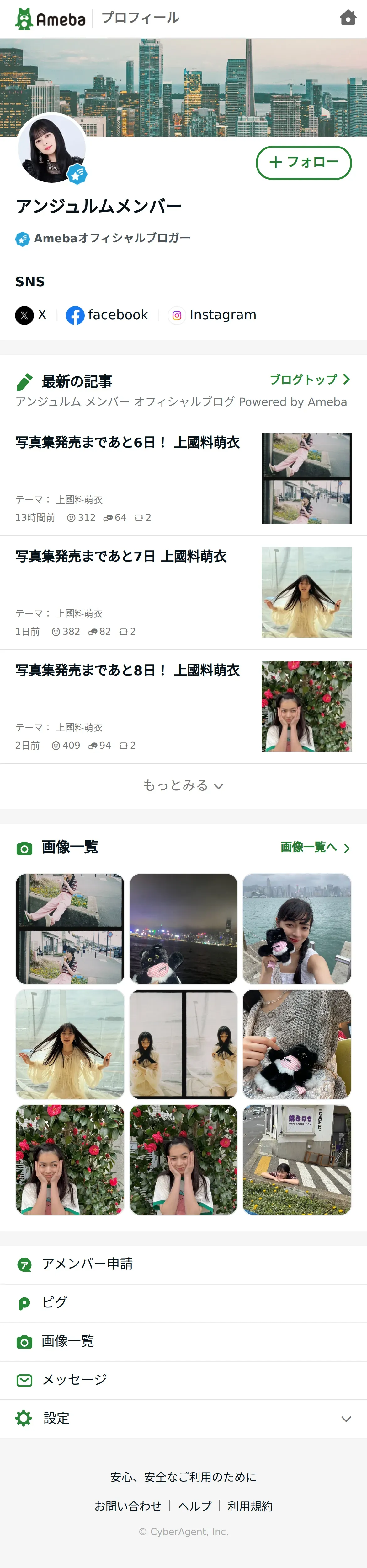This screenshot has height=1568, width=367.
Task: Open the home icon in the header
Action: pyautogui.click(x=348, y=18)
